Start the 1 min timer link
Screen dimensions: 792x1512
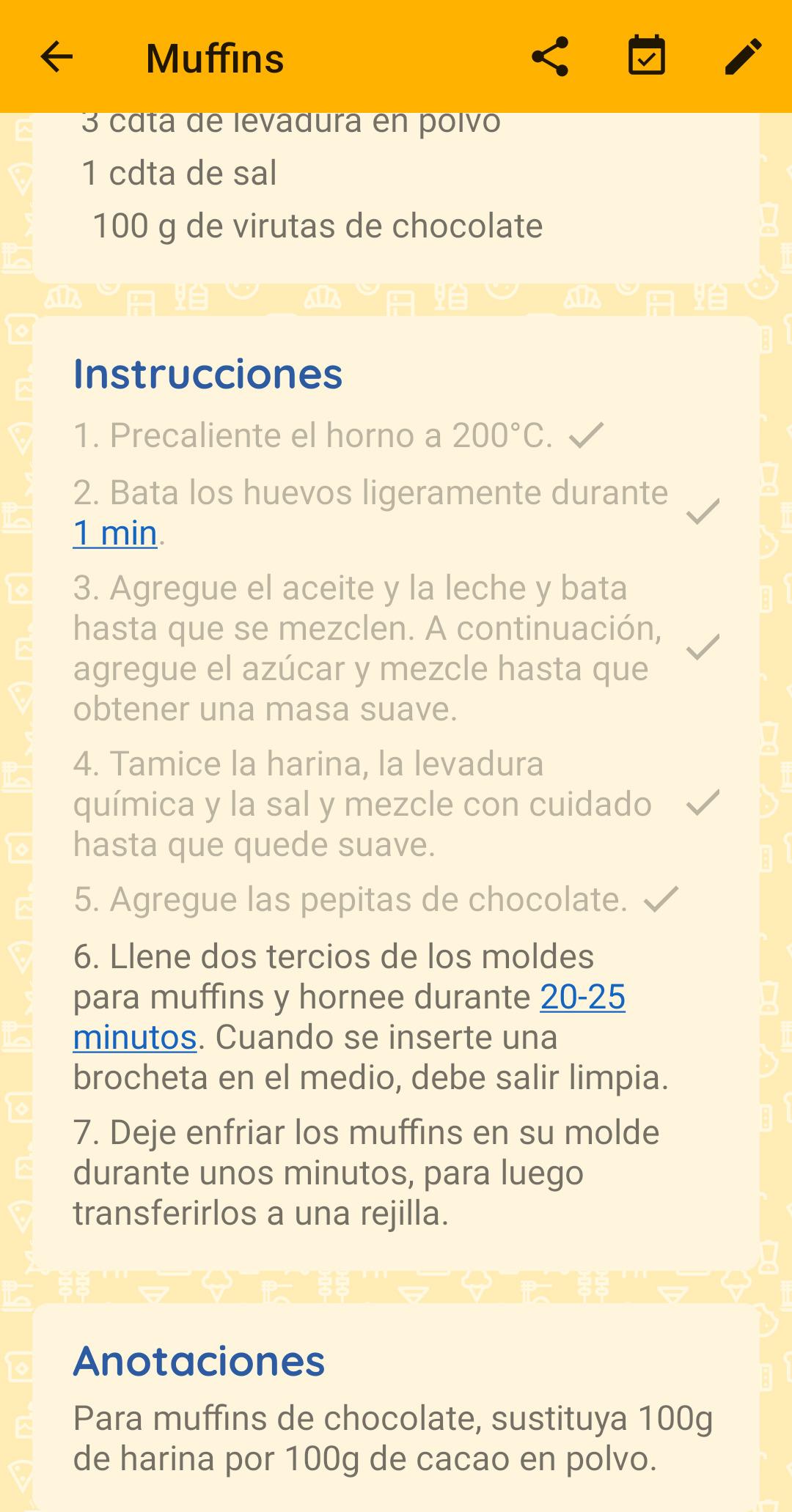pyautogui.click(x=115, y=533)
